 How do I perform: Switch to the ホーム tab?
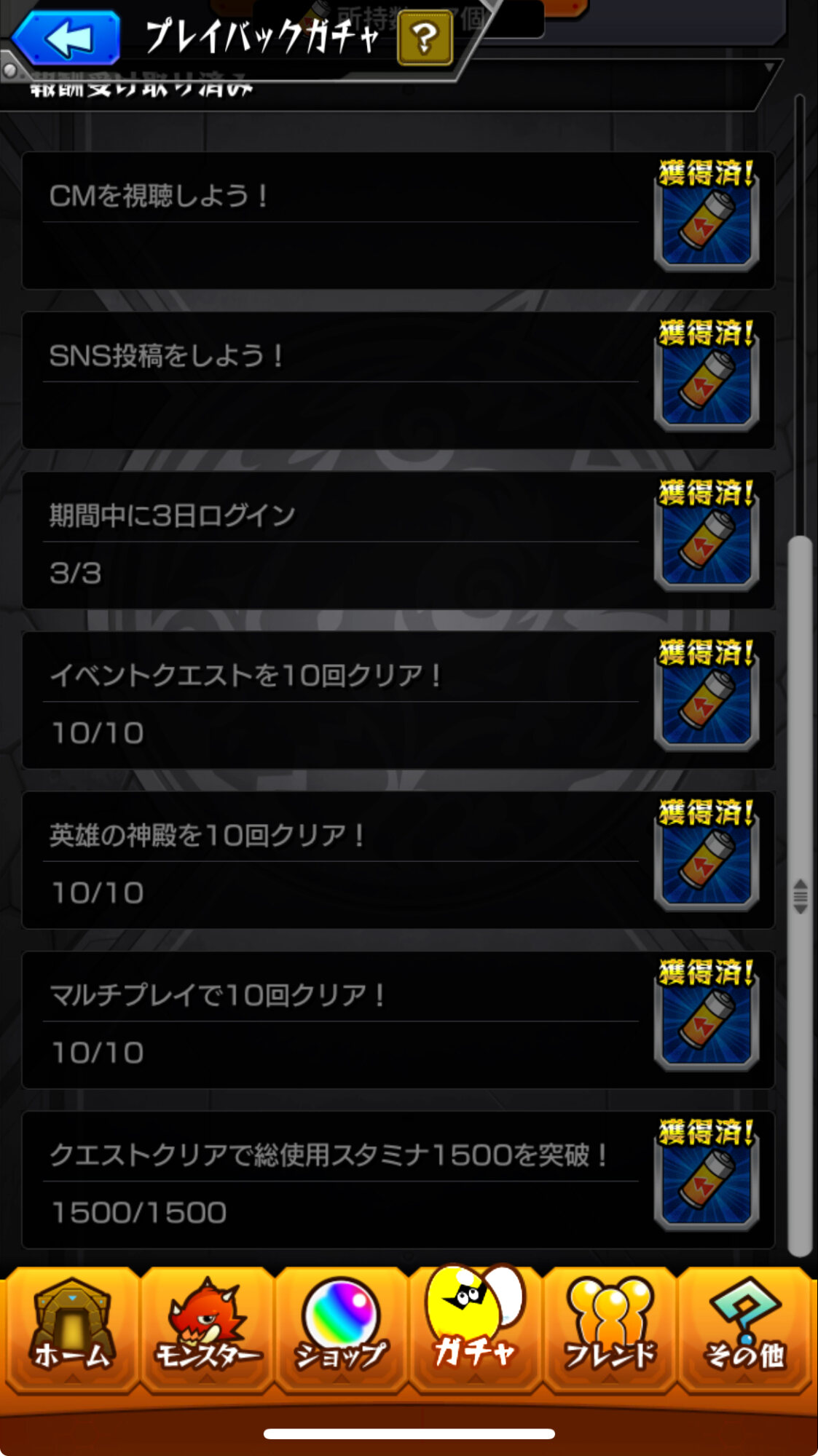pos(71,1329)
